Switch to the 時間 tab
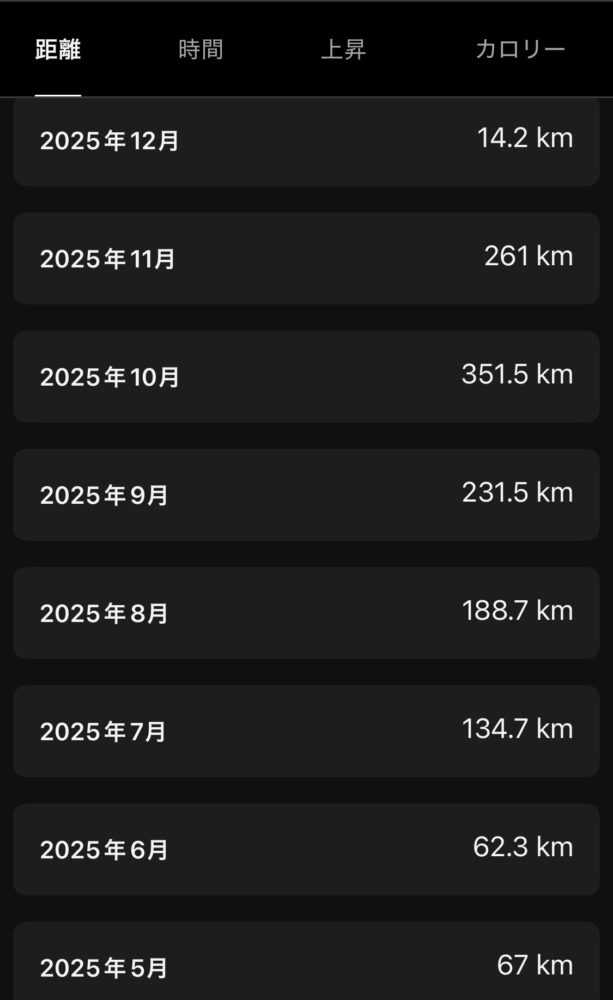This screenshot has height=1000, width=613. click(201, 50)
